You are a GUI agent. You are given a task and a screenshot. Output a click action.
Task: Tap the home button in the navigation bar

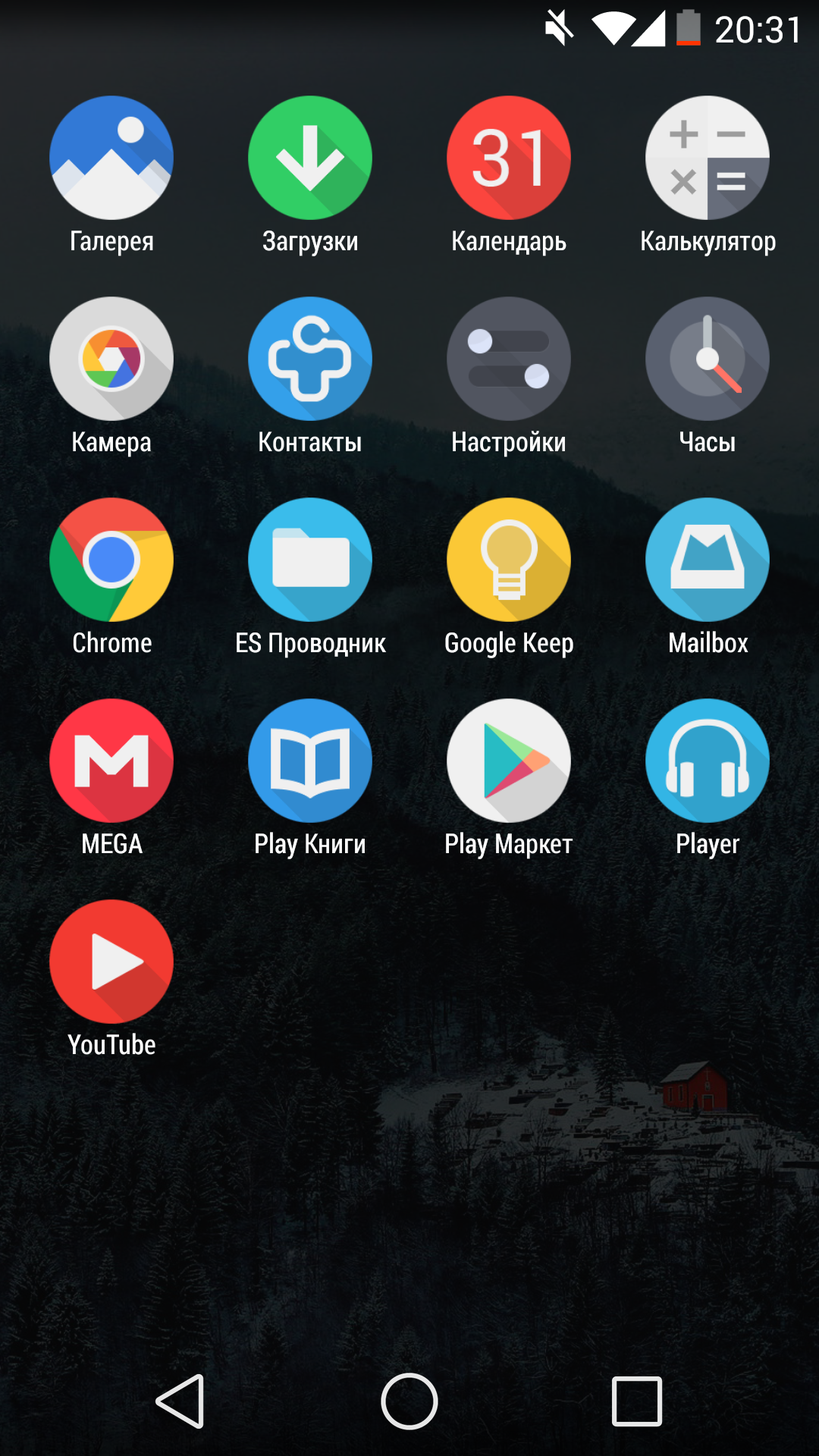409,1401
